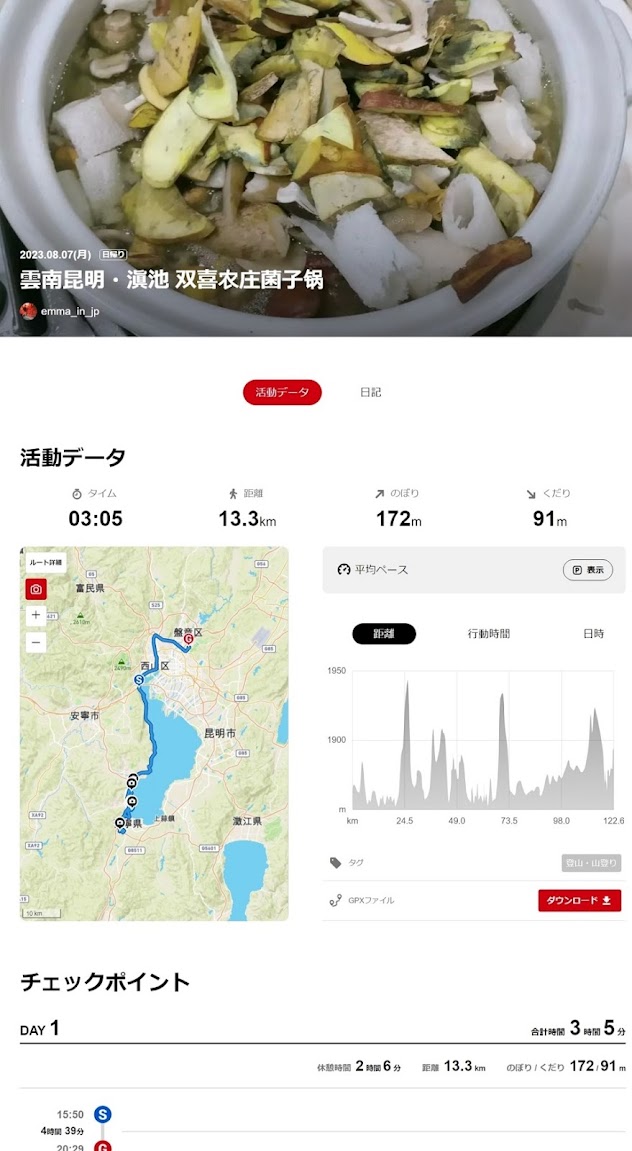Viewport: 632px width, 1151px height.
Task: Switch the chart to 日時
Action: (x=593, y=634)
